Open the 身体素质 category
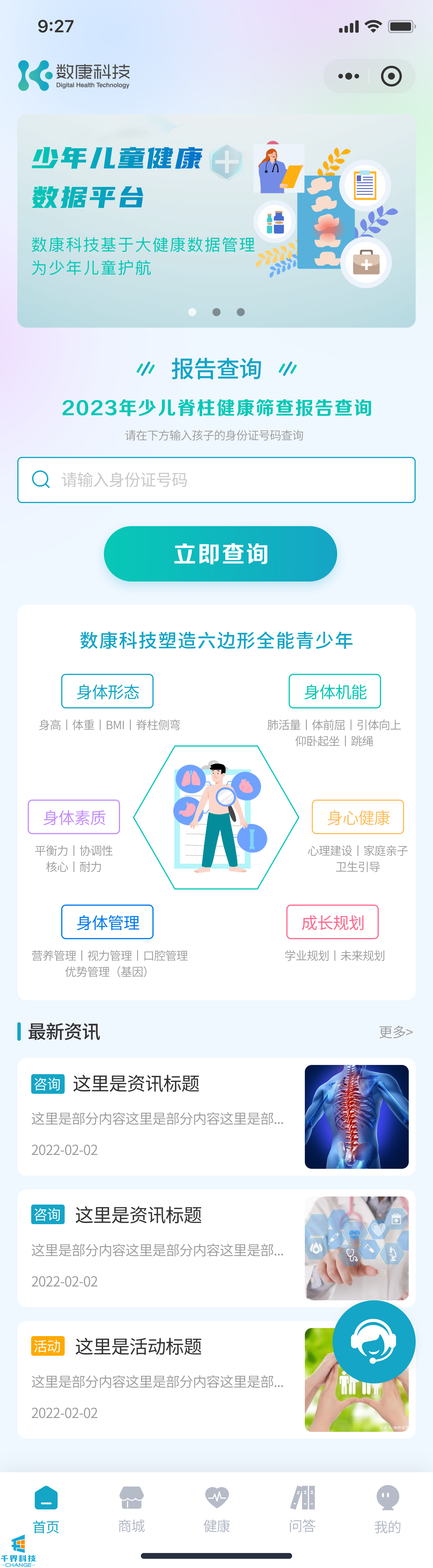 point(74,817)
